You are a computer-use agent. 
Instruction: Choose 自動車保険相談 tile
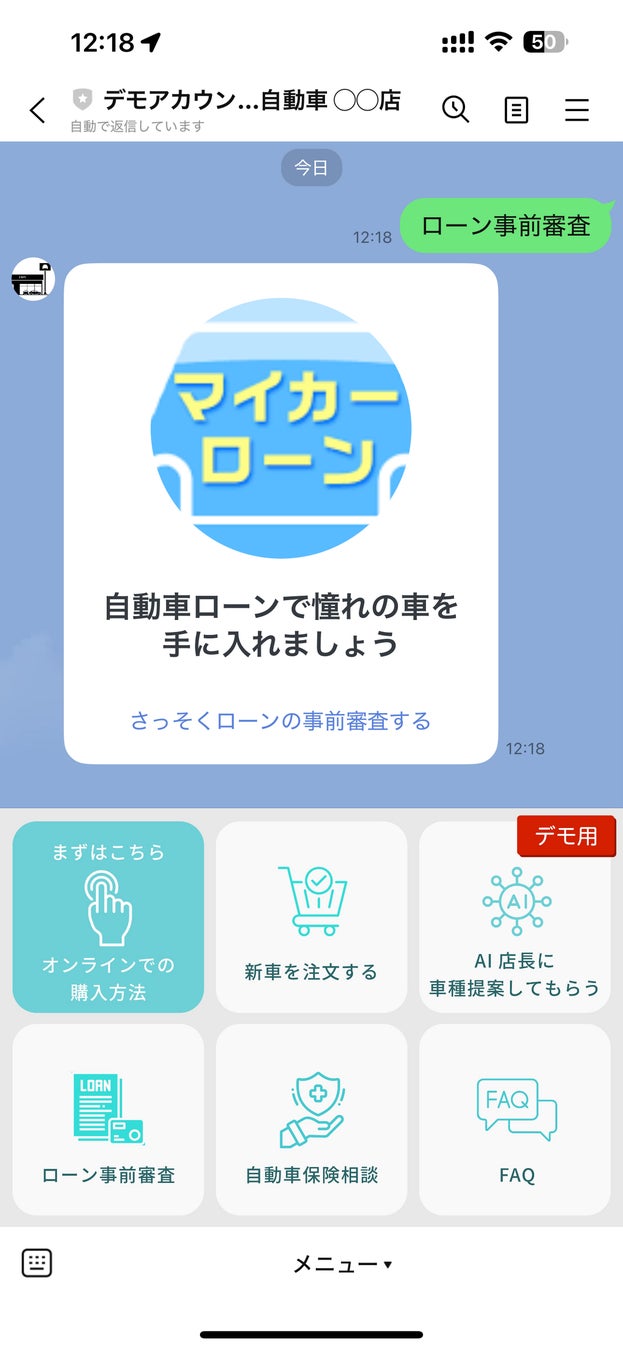point(311,1119)
